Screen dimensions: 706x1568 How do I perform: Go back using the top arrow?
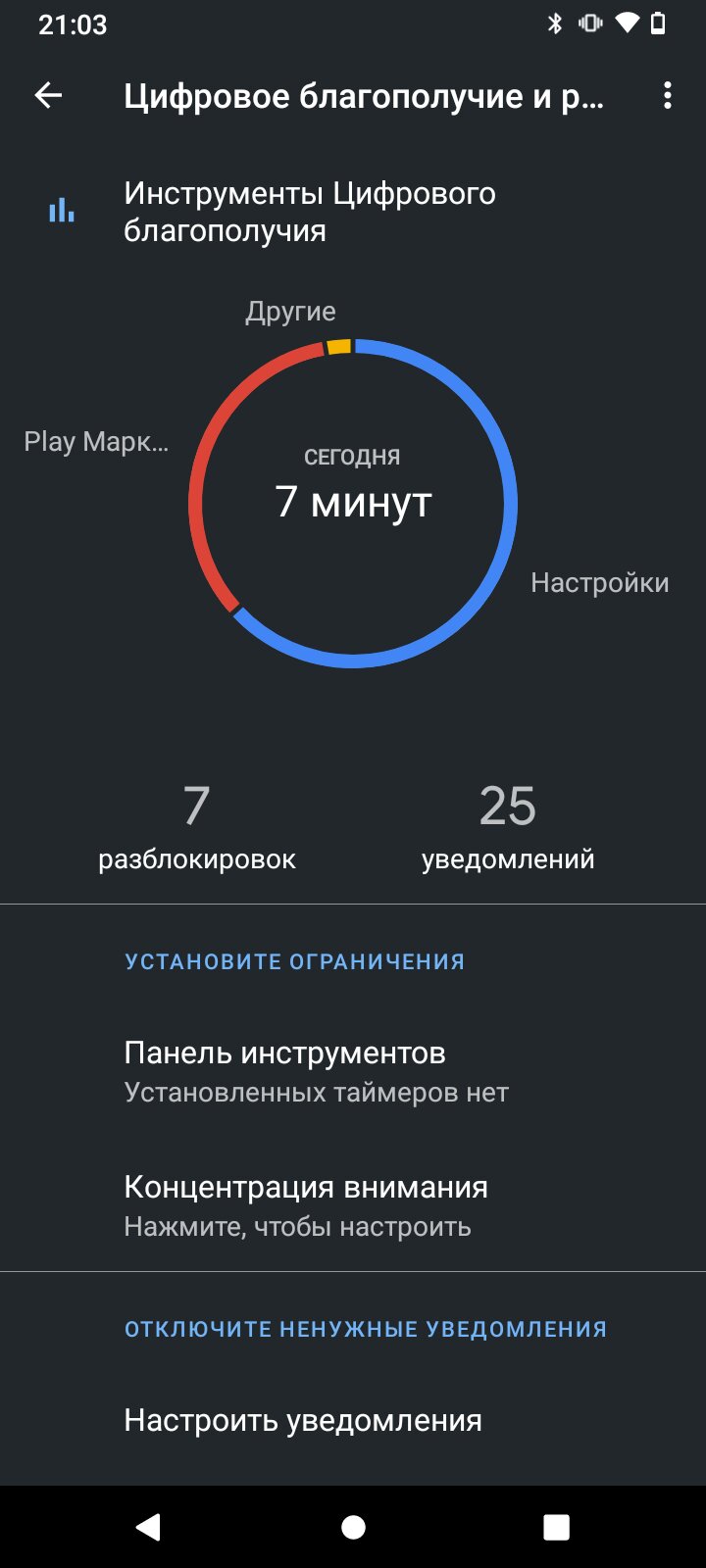(x=48, y=95)
